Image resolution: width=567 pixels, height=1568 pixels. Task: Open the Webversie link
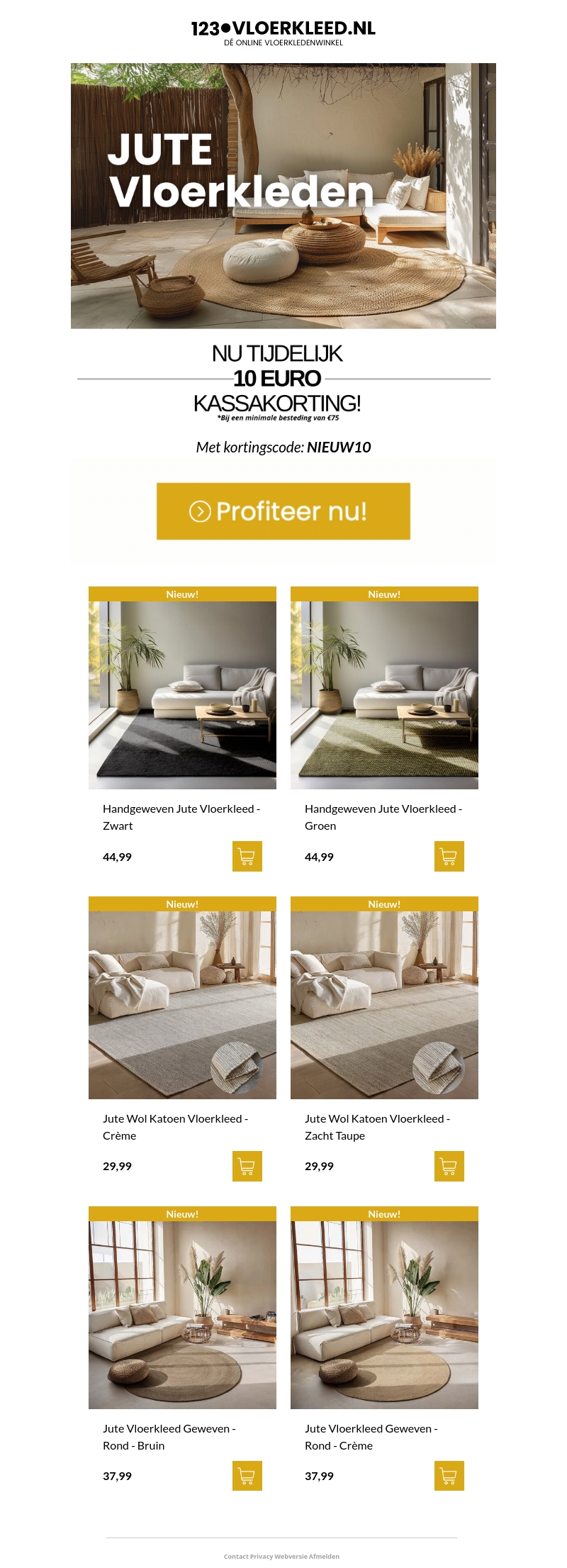291,1557
